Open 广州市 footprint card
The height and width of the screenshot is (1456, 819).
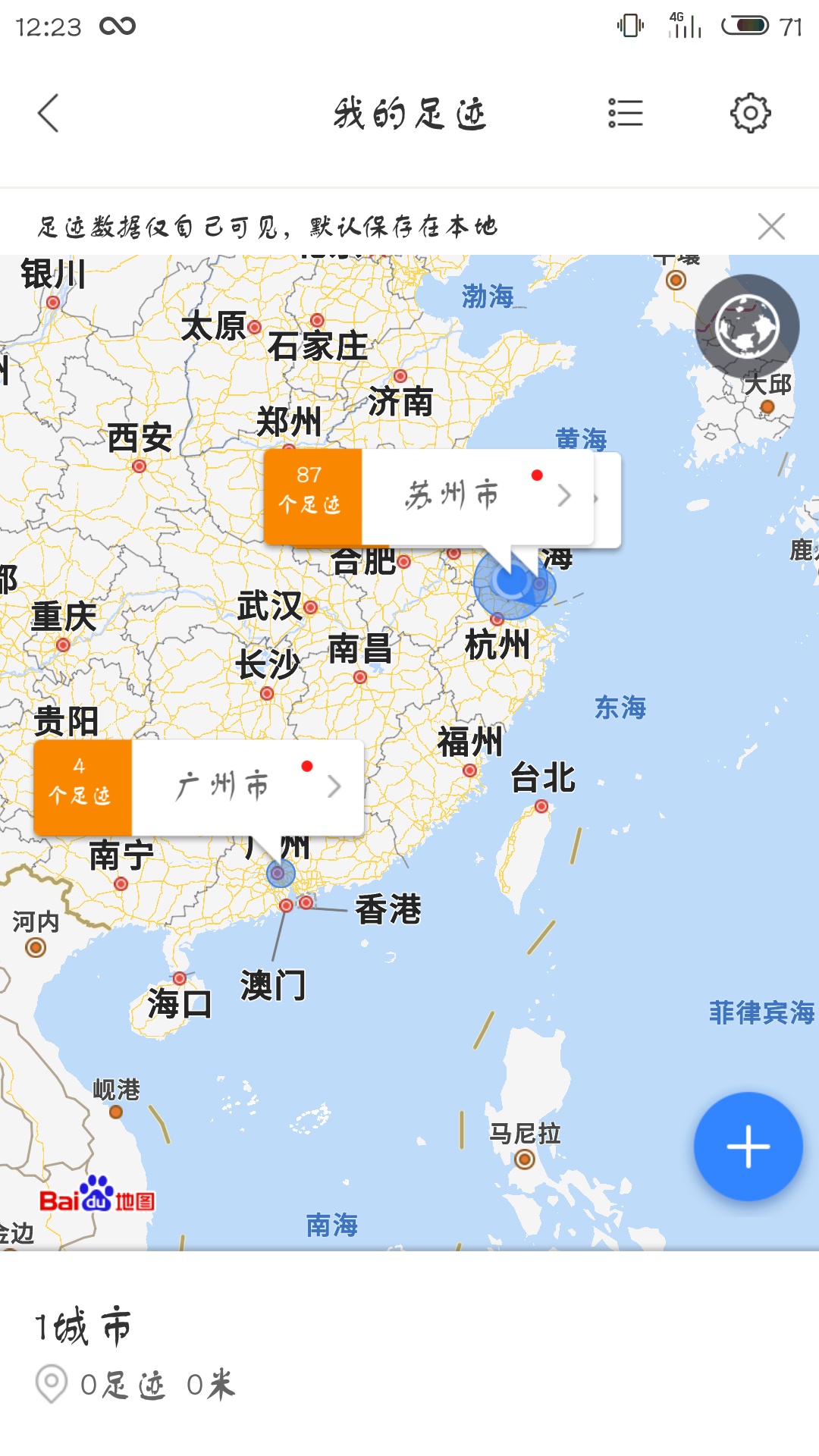246,787
